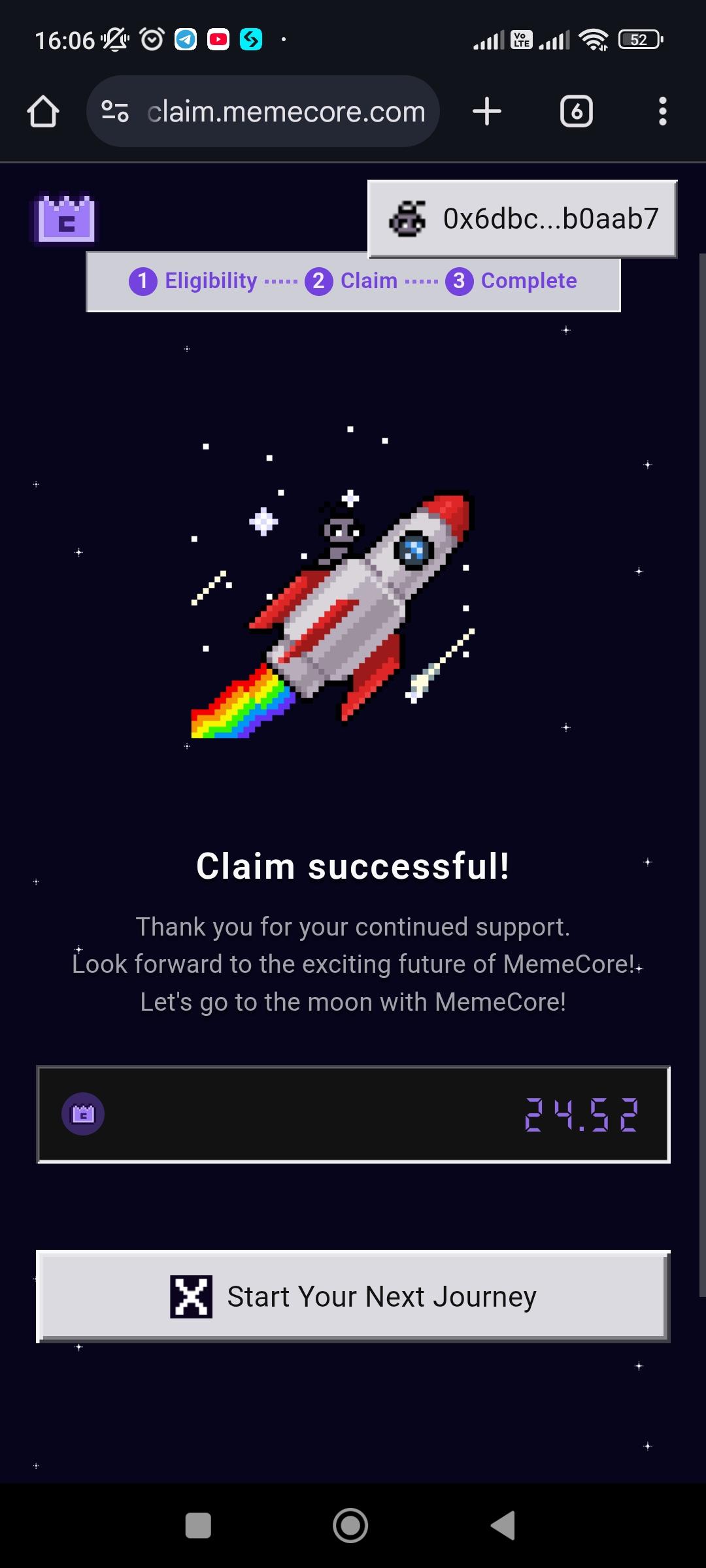706x1568 pixels.
Task: Open the tab switcher showing 6 tabs
Action: tap(576, 112)
